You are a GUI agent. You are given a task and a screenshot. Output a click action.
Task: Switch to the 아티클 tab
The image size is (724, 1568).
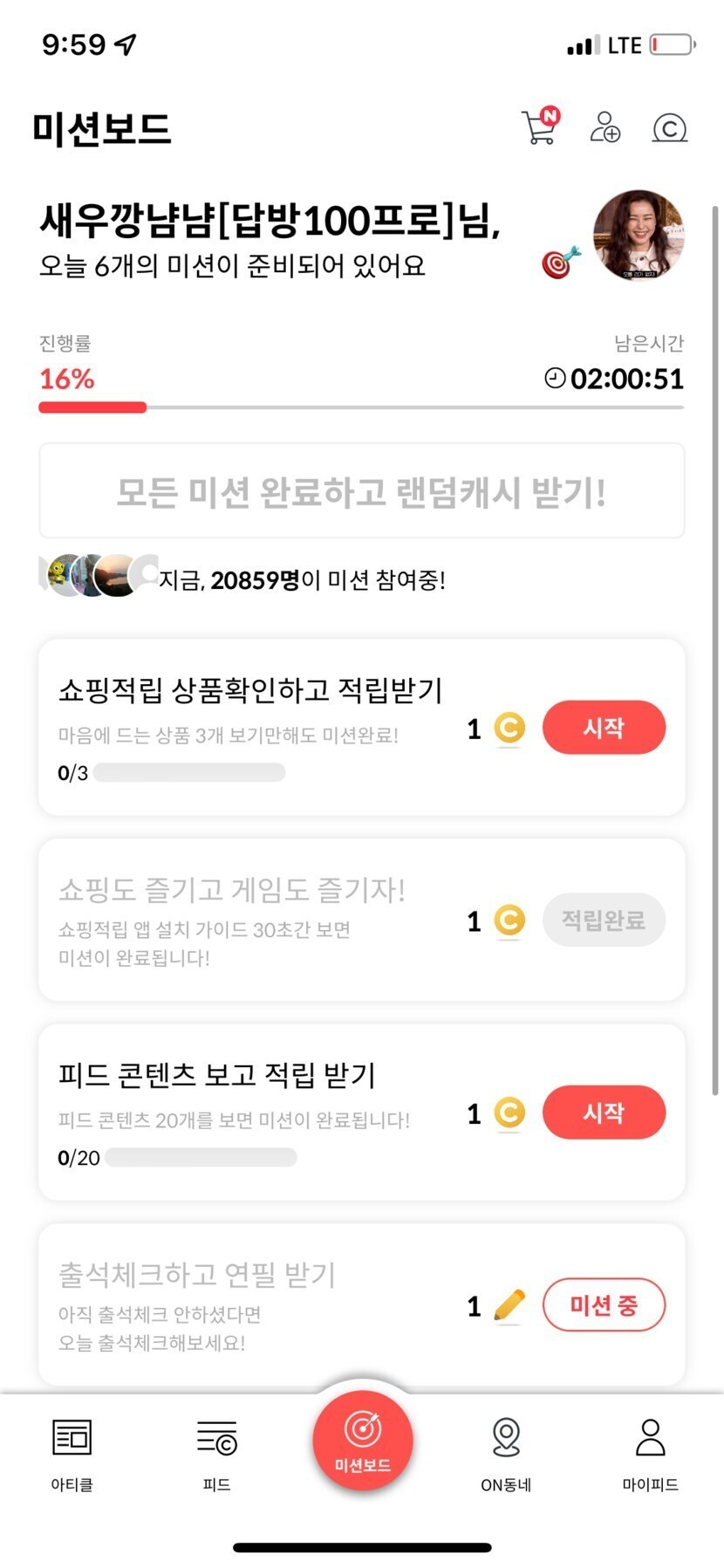click(x=72, y=1451)
